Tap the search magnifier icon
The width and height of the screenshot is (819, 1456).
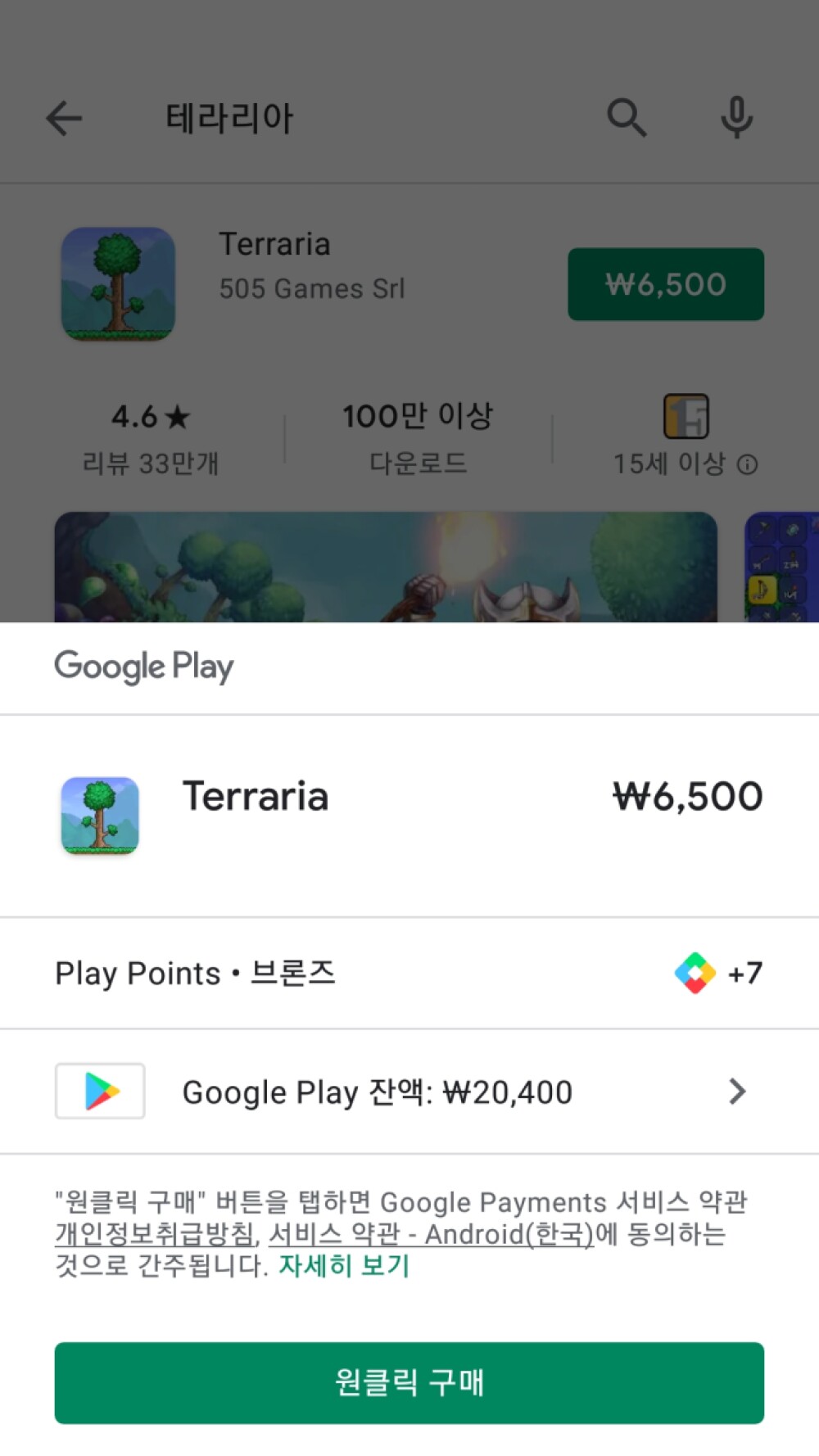point(627,118)
